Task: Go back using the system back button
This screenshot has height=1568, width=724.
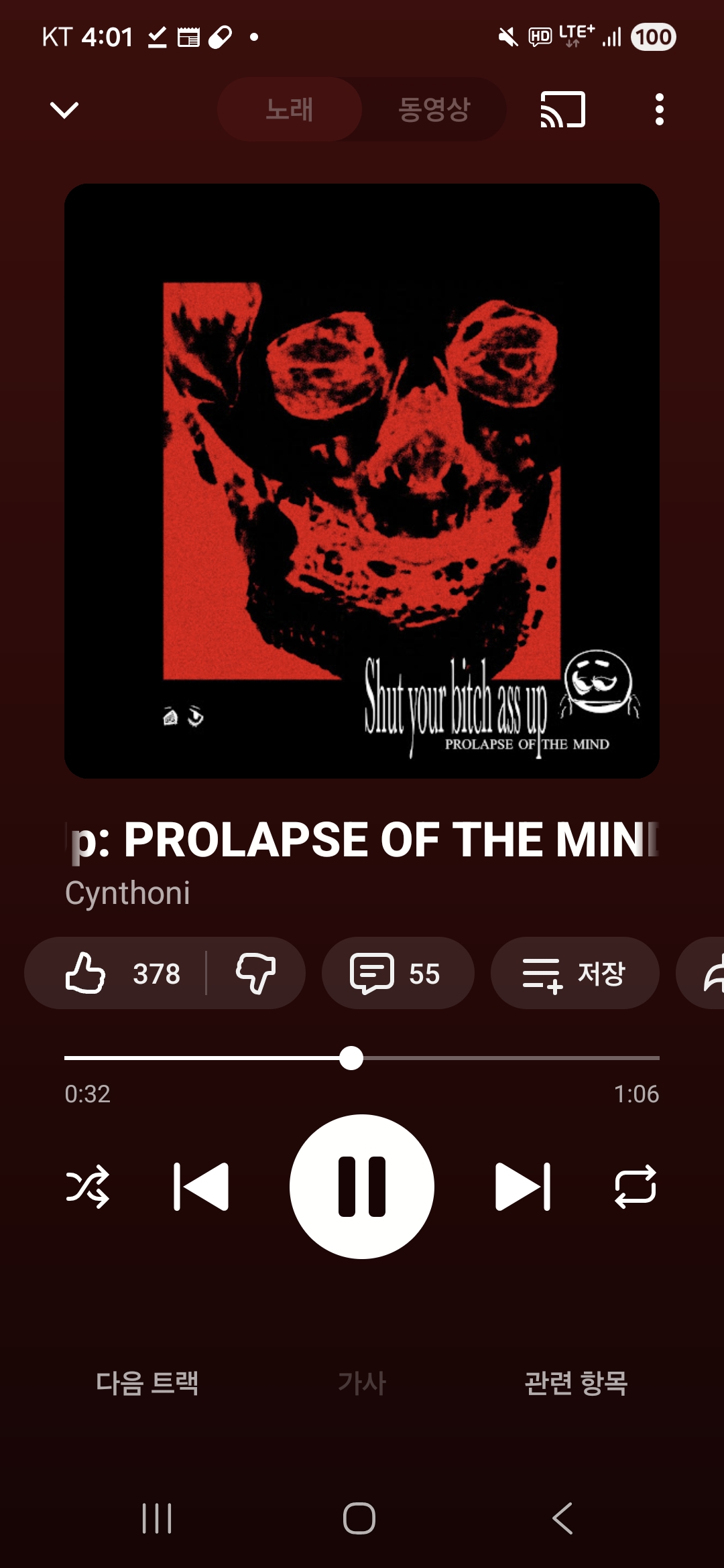Action: tap(562, 1518)
